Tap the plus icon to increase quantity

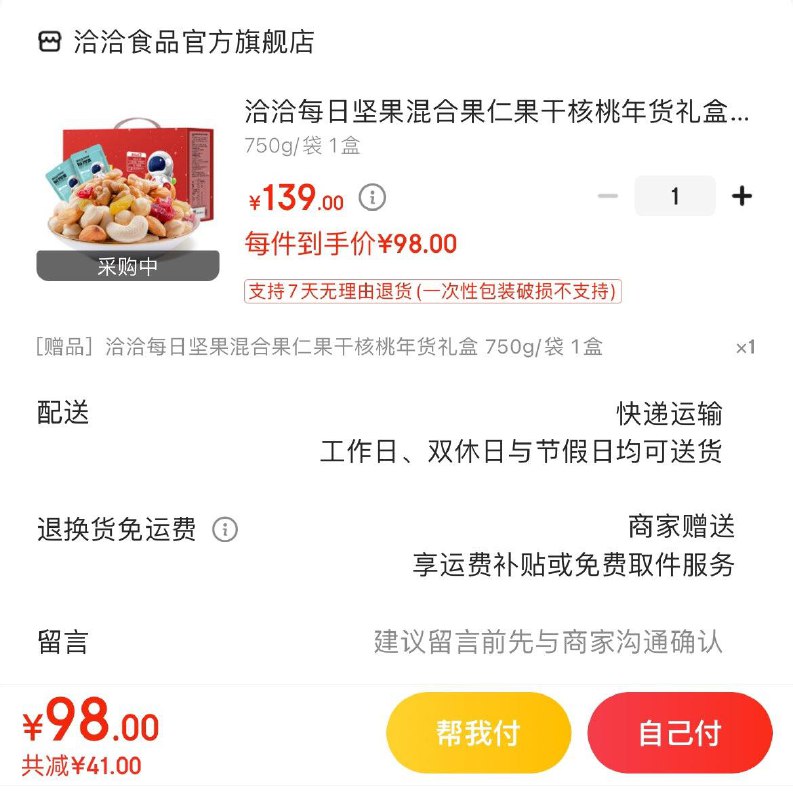click(743, 196)
